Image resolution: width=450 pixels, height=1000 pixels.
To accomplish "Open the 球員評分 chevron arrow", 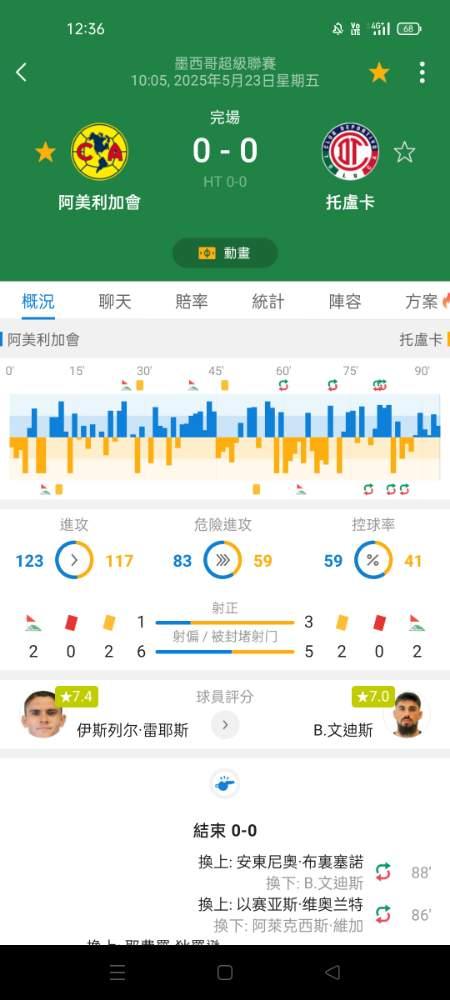I will pyautogui.click(x=225, y=725).
